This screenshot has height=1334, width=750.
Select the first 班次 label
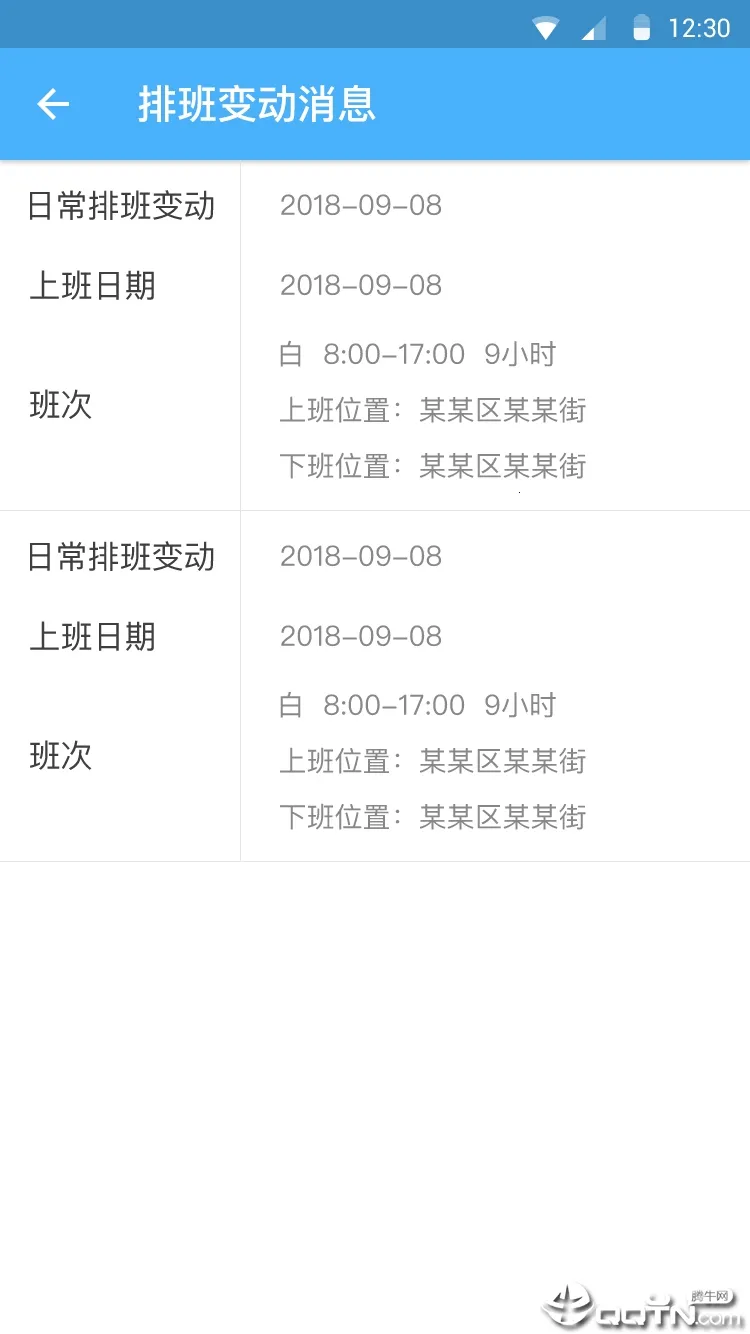coord(62,406)
